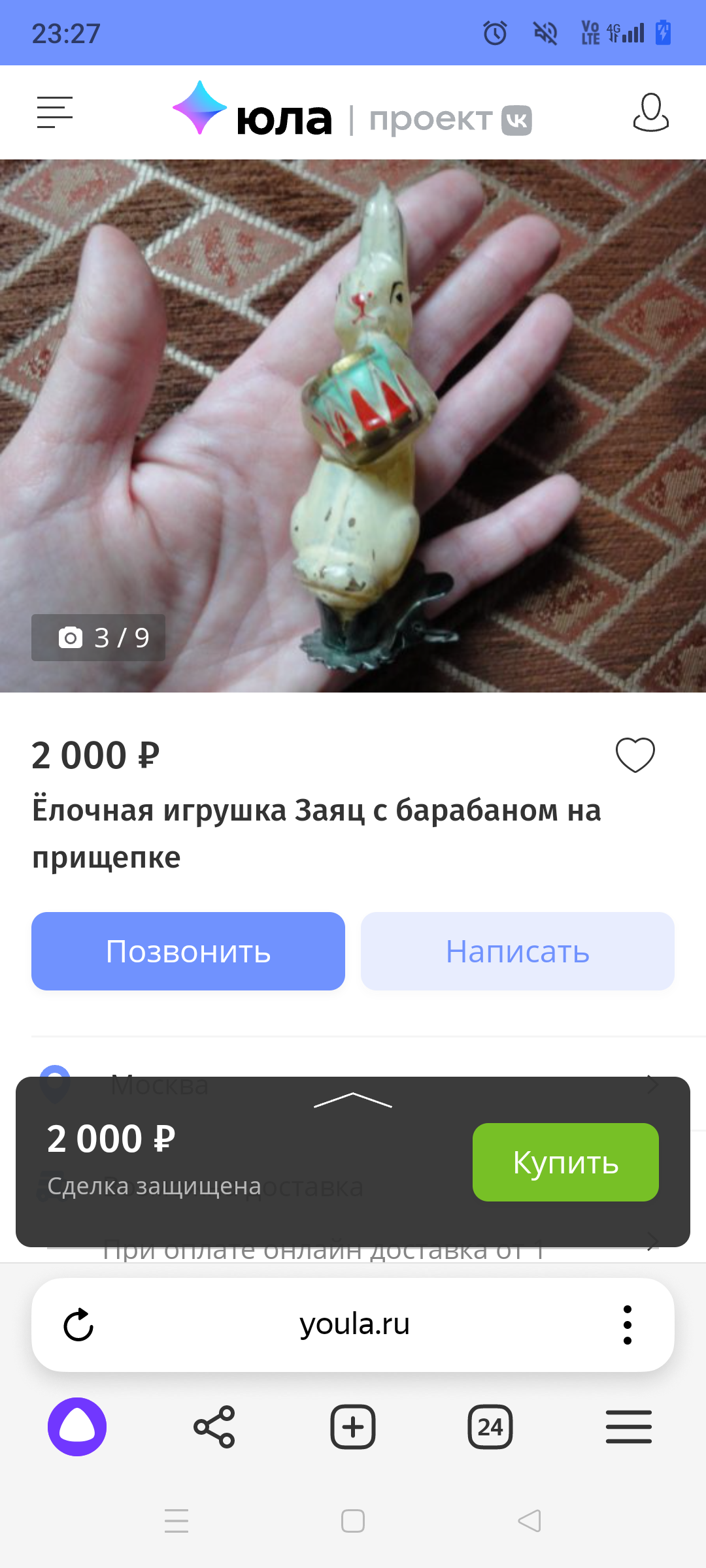Open a new browser tab
Image resolution: width=706 pixels, height=1568 pixels.
[353, 1427]
